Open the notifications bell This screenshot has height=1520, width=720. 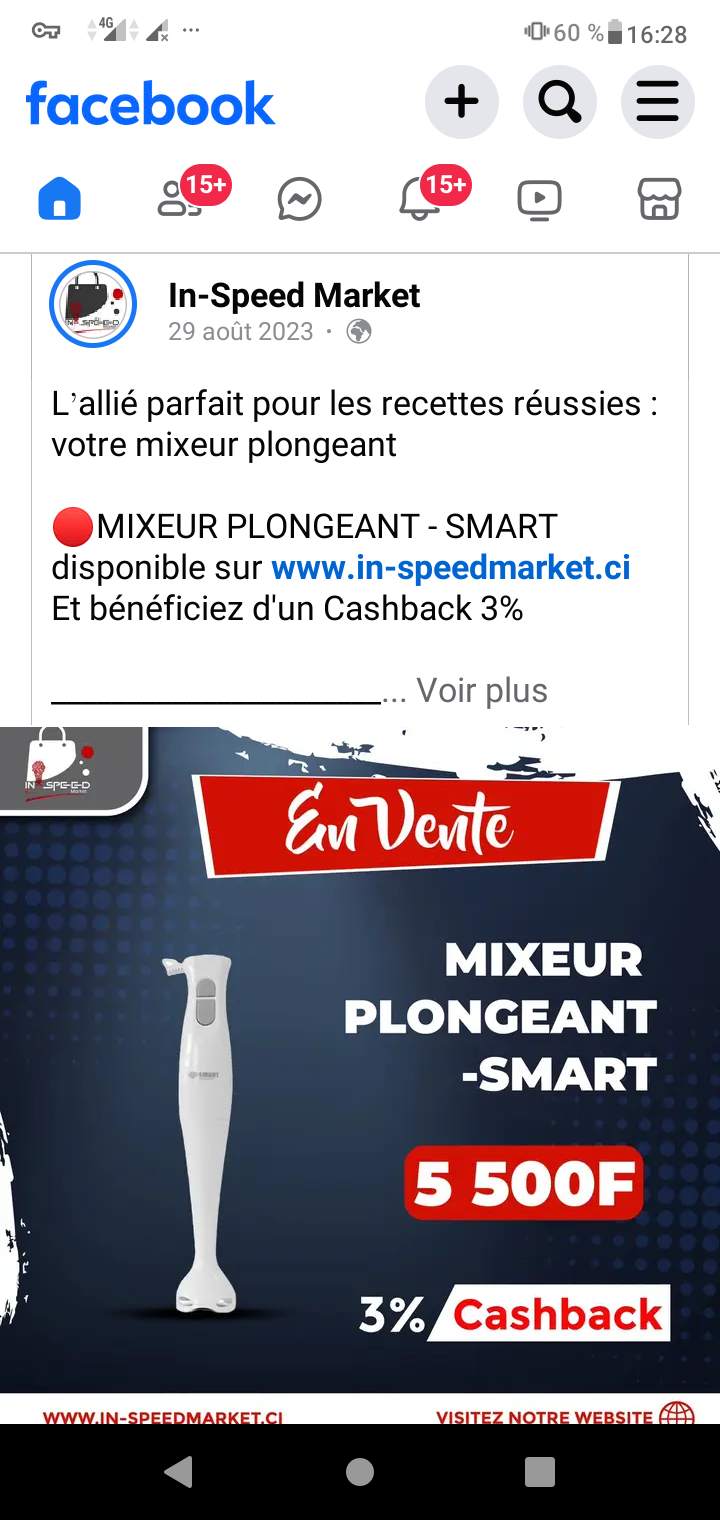click(x=420, y=199)
